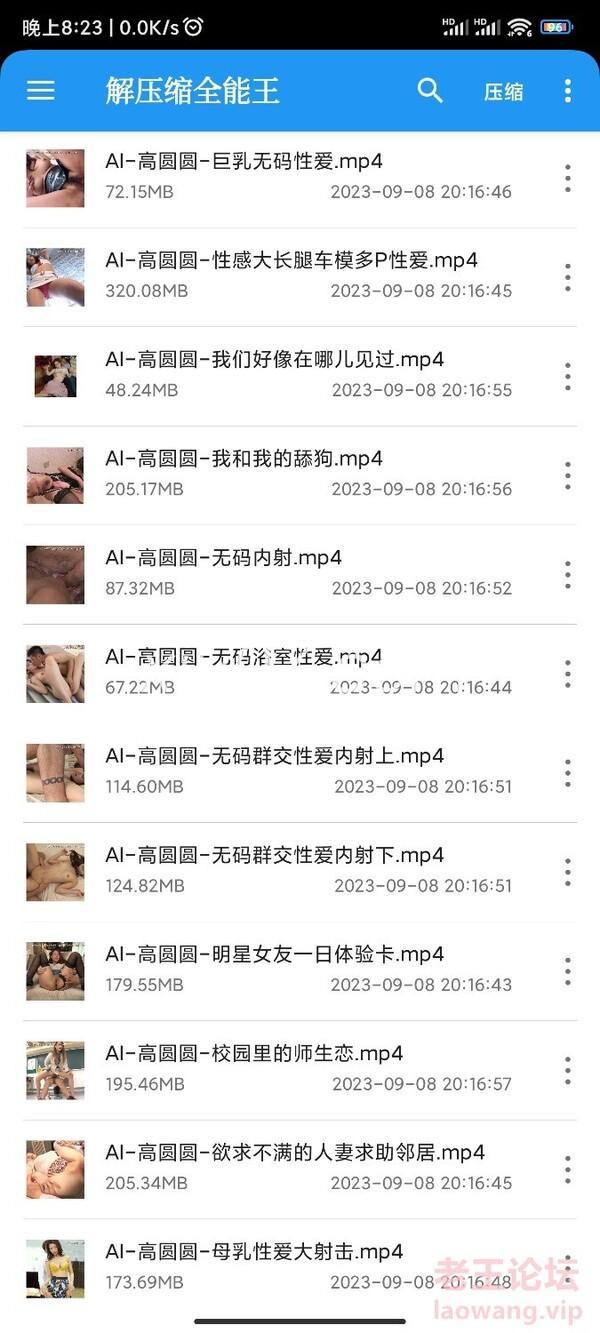This screenshot has height=1333, width=600.
Task: Open the hamburger drawer menu
Action: [x=41, y=91]
